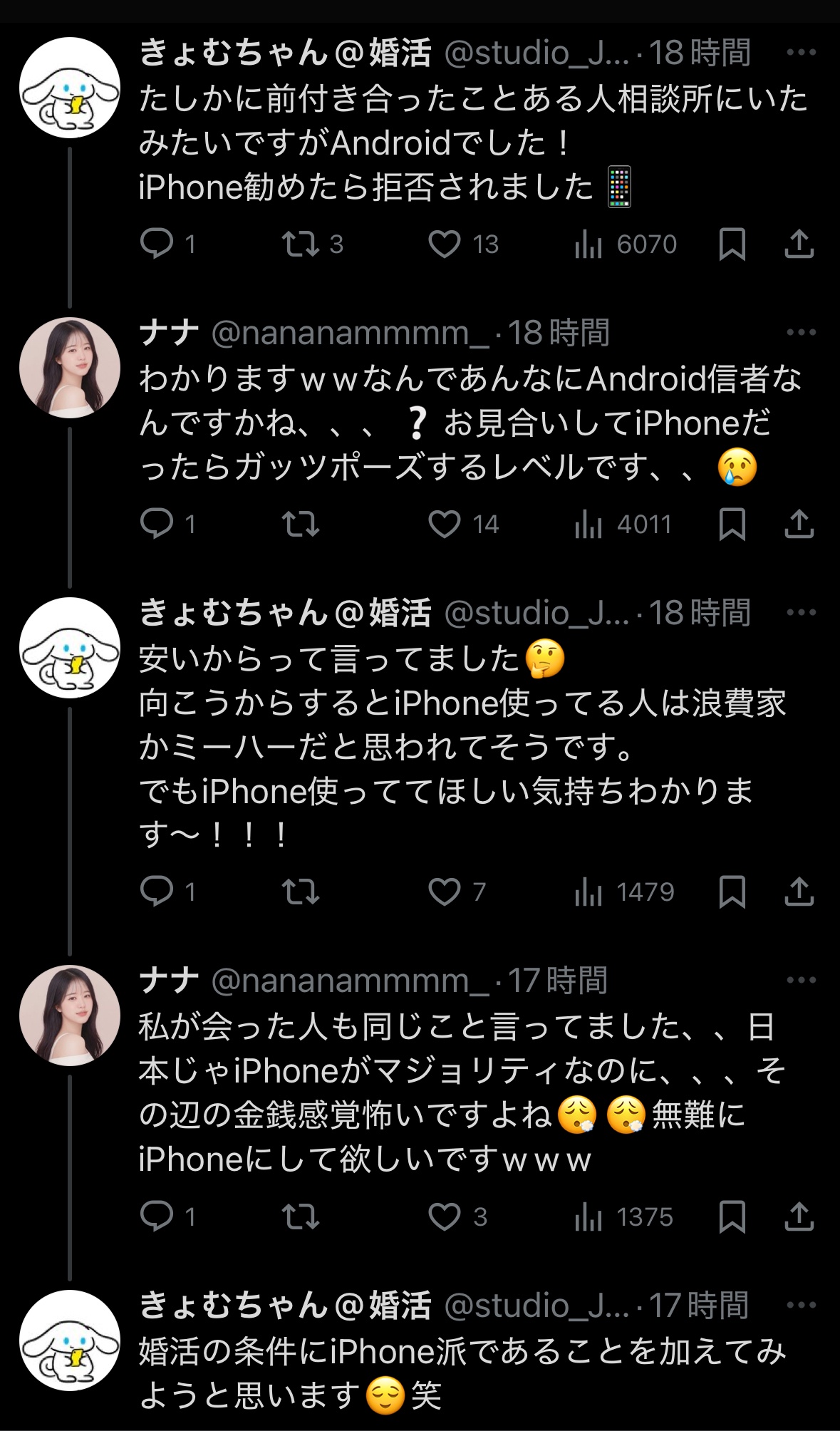Open overflow menu on the 婚活の条件 tweet
The width and height of the screenshot is (840, 1431).
click(801, 1306)
